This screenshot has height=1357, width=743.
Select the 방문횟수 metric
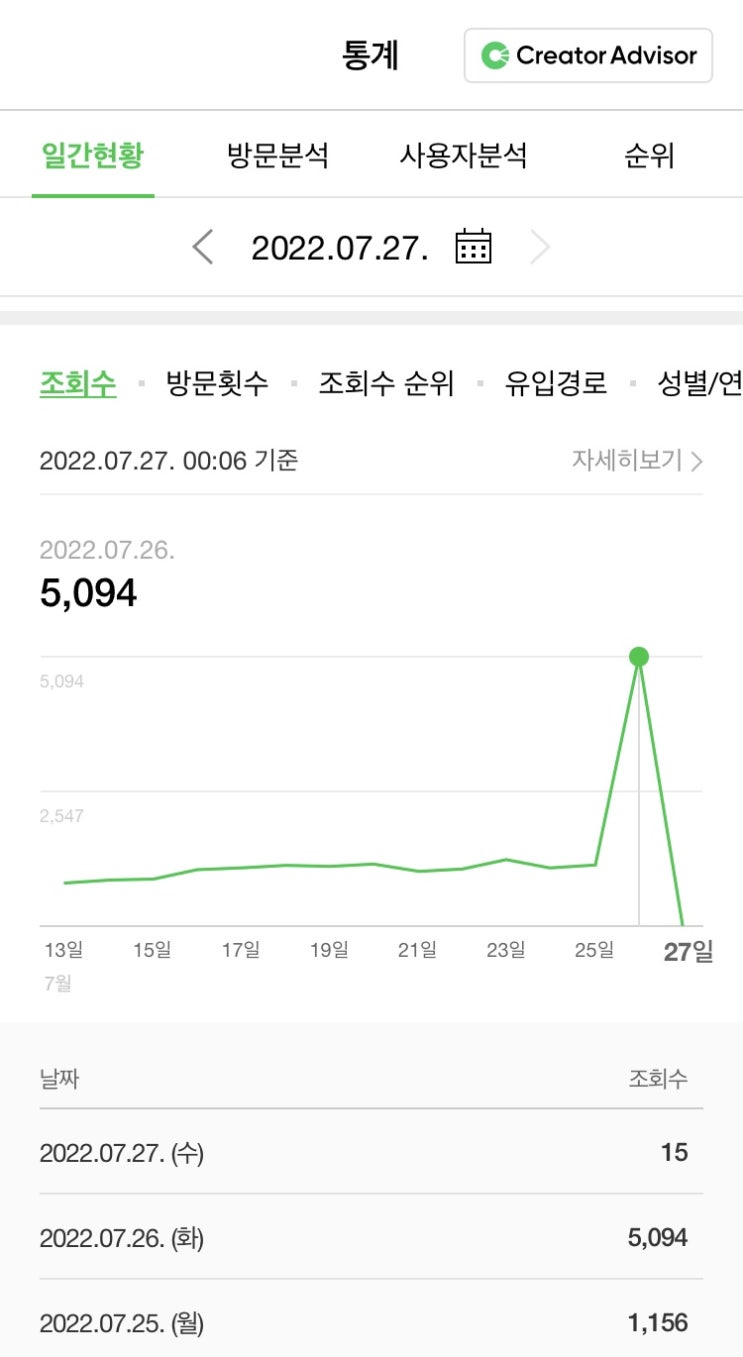point(217,383)
